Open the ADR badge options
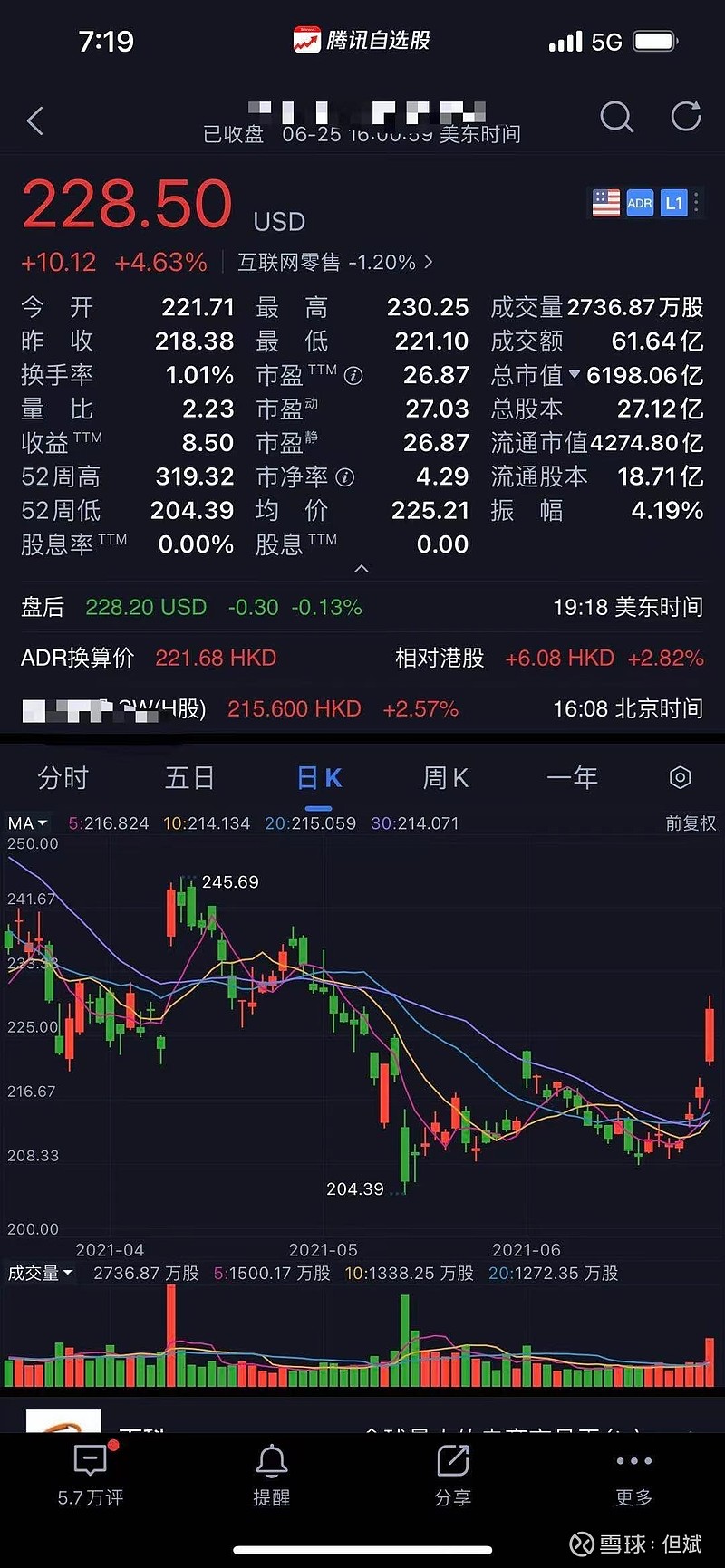 click(640, 203)
